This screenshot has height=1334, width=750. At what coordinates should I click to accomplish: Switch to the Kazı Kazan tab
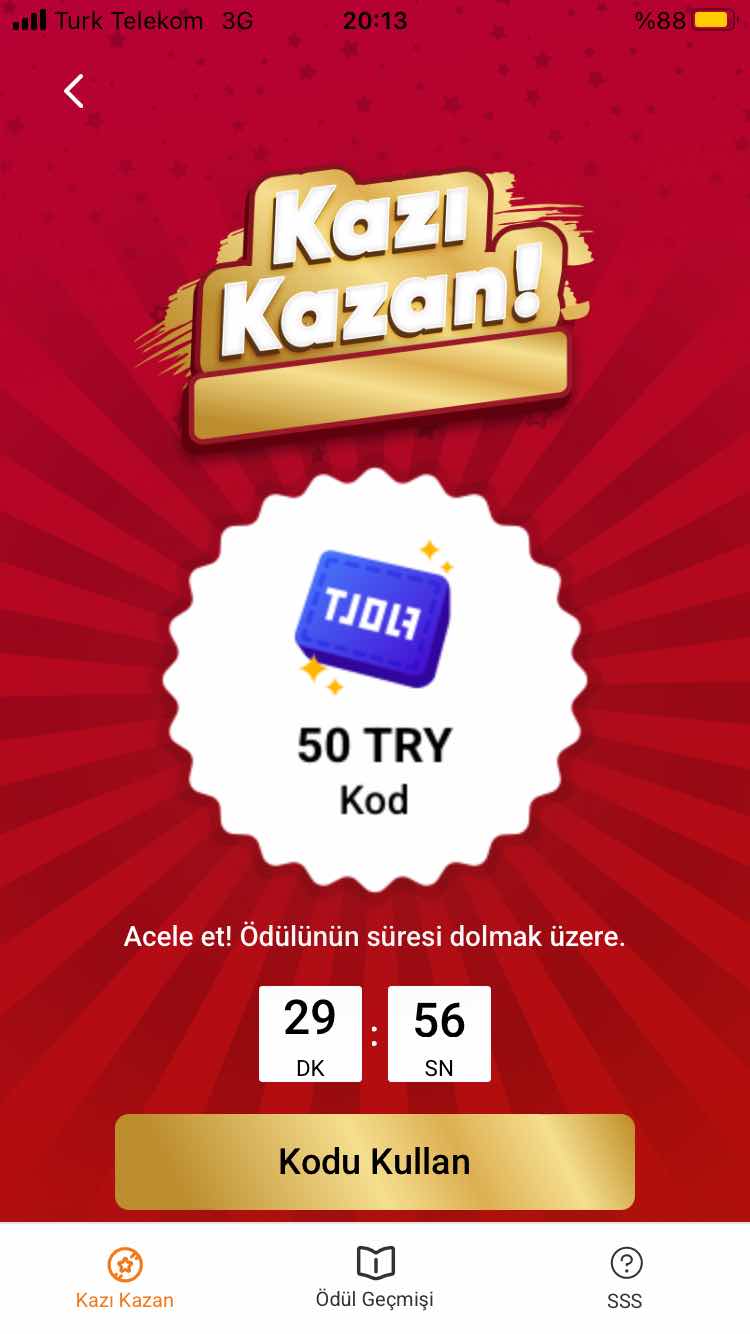click(x=125, y=1278)
